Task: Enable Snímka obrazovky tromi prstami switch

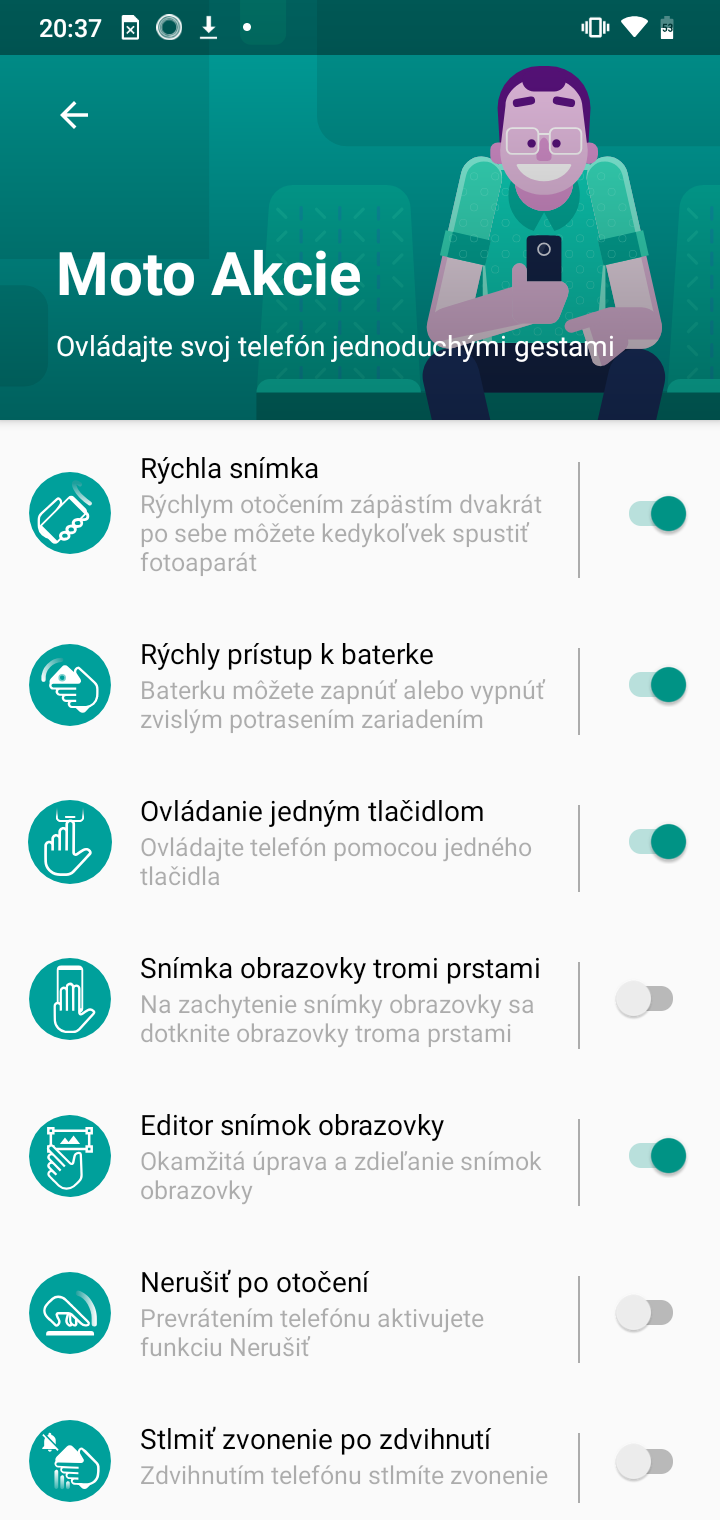Action: click(645, 999)
